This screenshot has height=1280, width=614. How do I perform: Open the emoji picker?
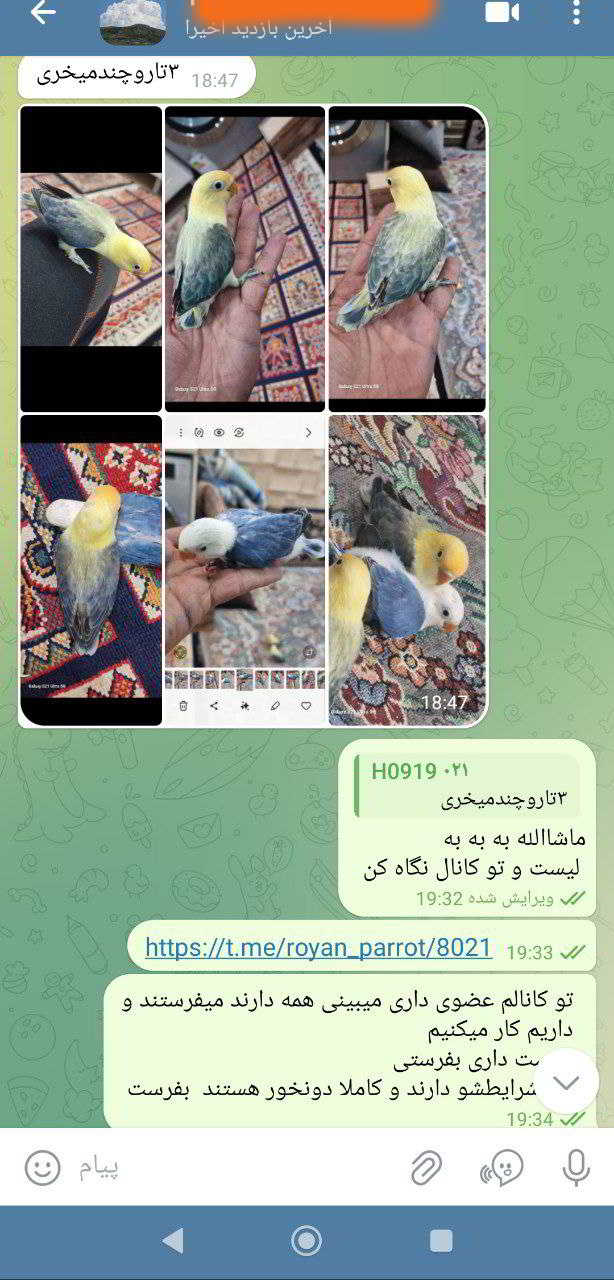pyautogui.click(x=42, y=1167)
